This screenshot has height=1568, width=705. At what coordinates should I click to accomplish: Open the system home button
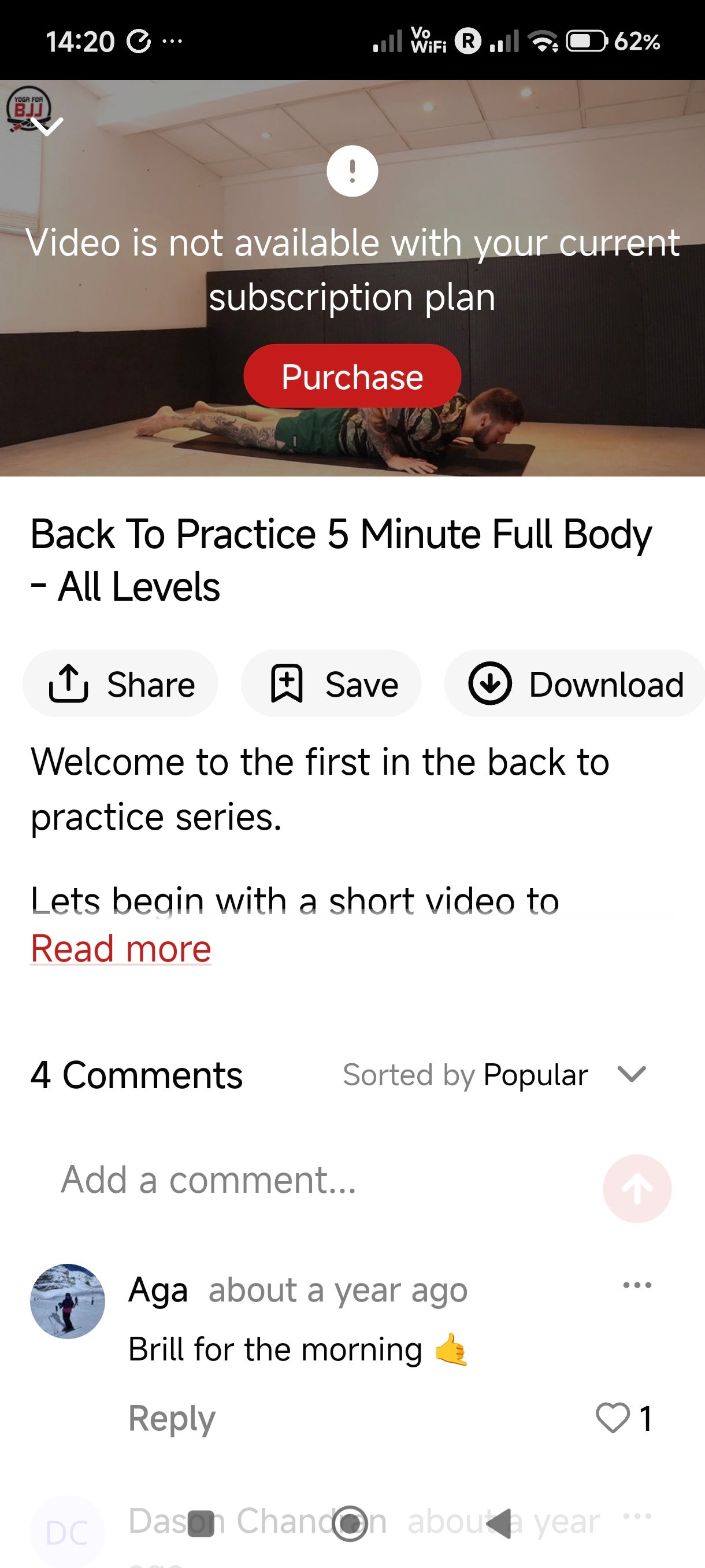tap(351, 1523)
